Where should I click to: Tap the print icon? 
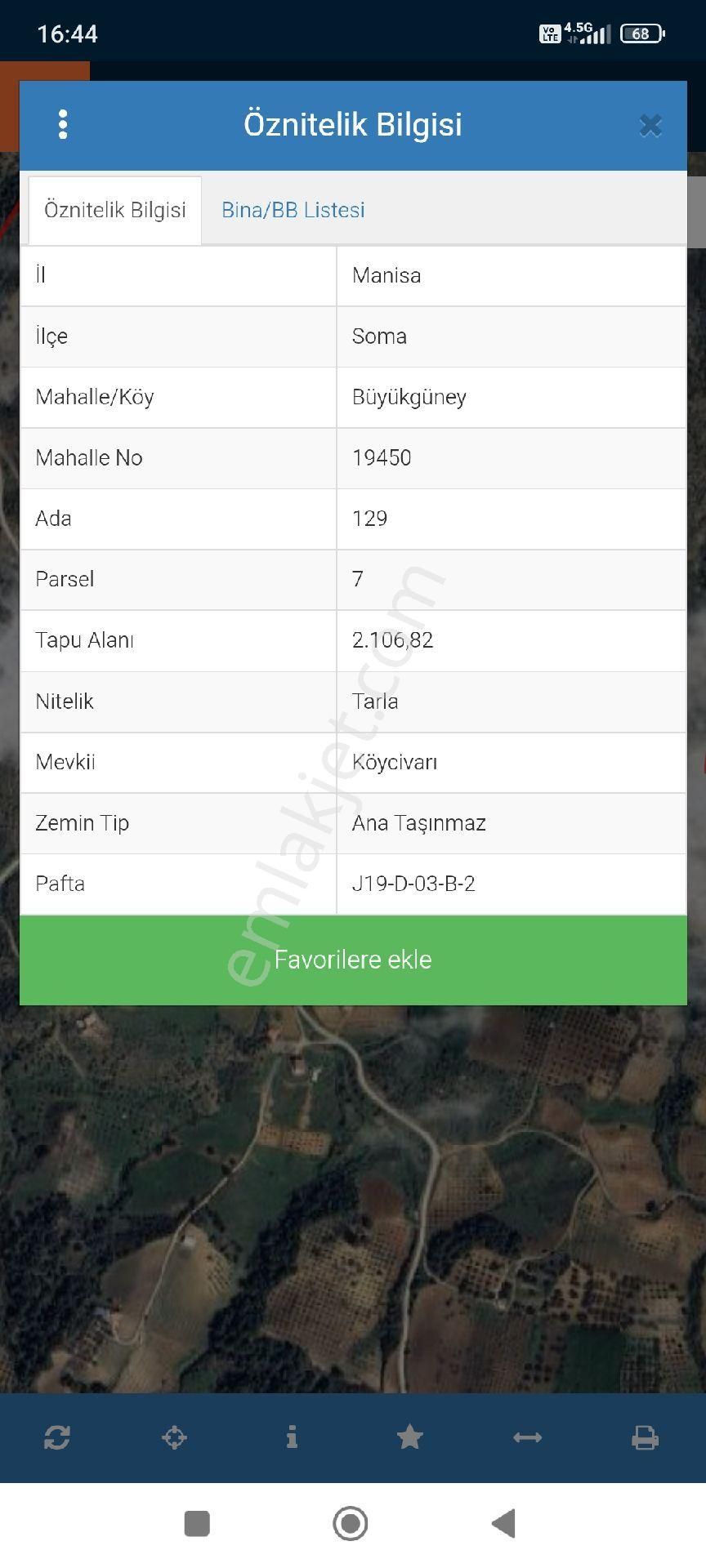(645, 1437)
